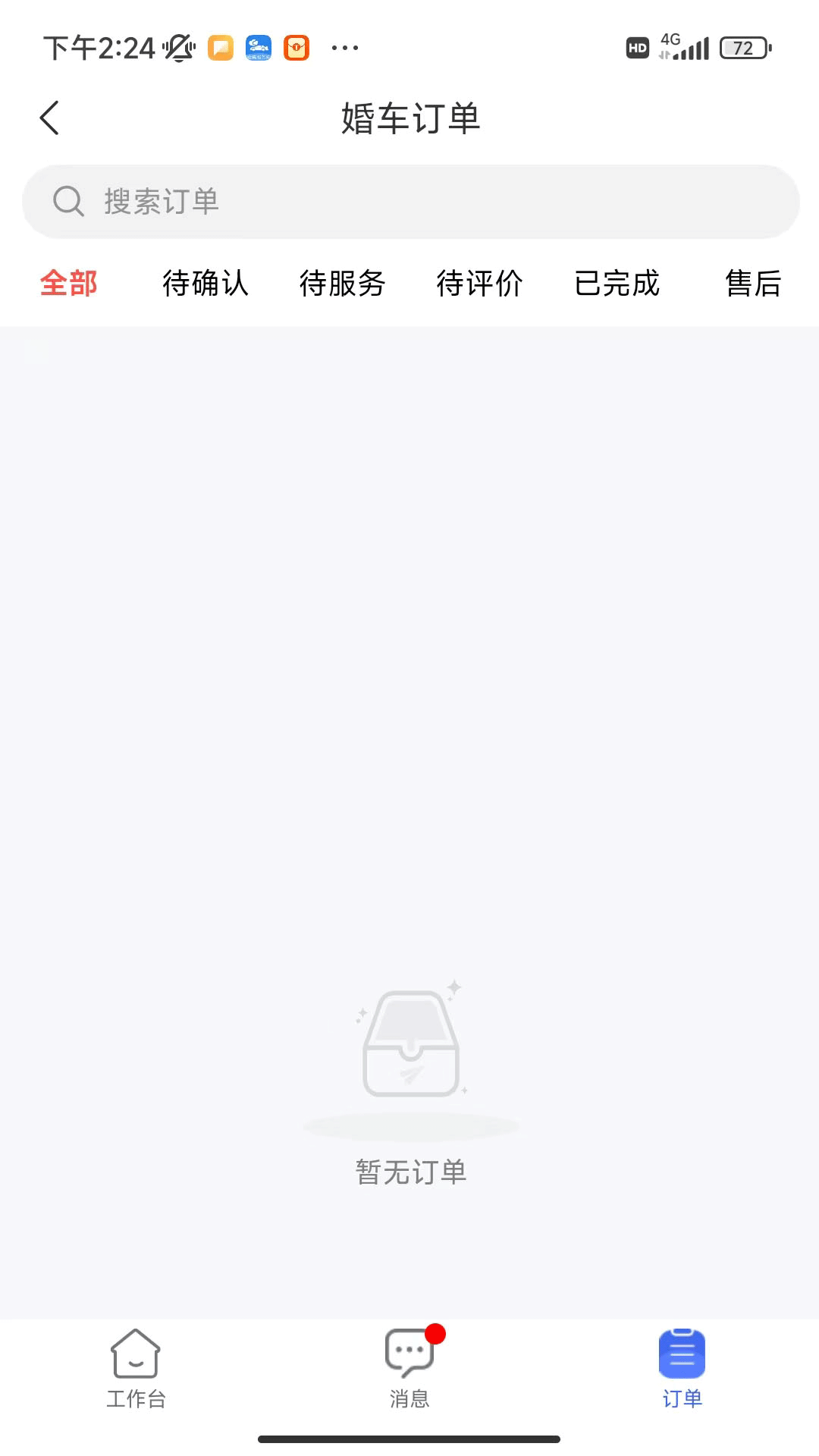Screen dimensions: 819x1456
Task: Open 工作台 in the bottom navigation
Action: (136, 1369)
